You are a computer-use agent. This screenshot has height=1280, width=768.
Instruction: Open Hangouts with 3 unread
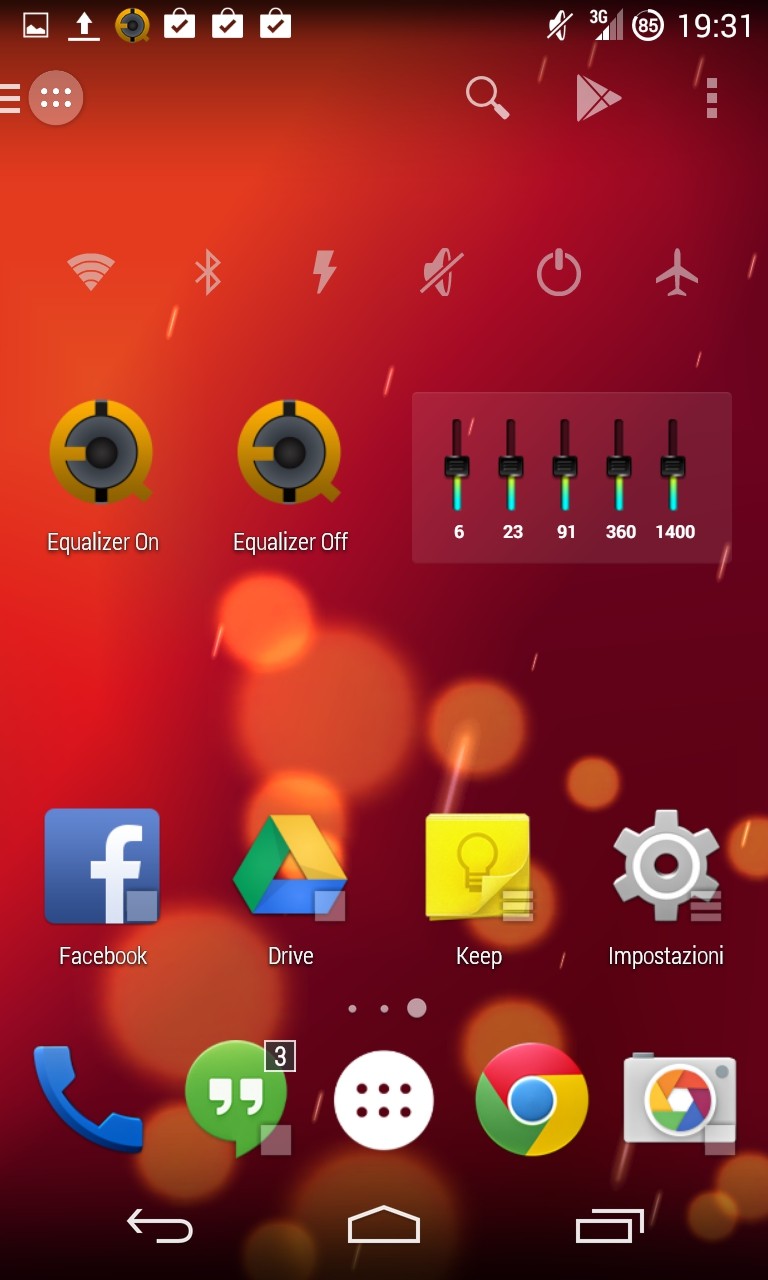(238, 1098)
